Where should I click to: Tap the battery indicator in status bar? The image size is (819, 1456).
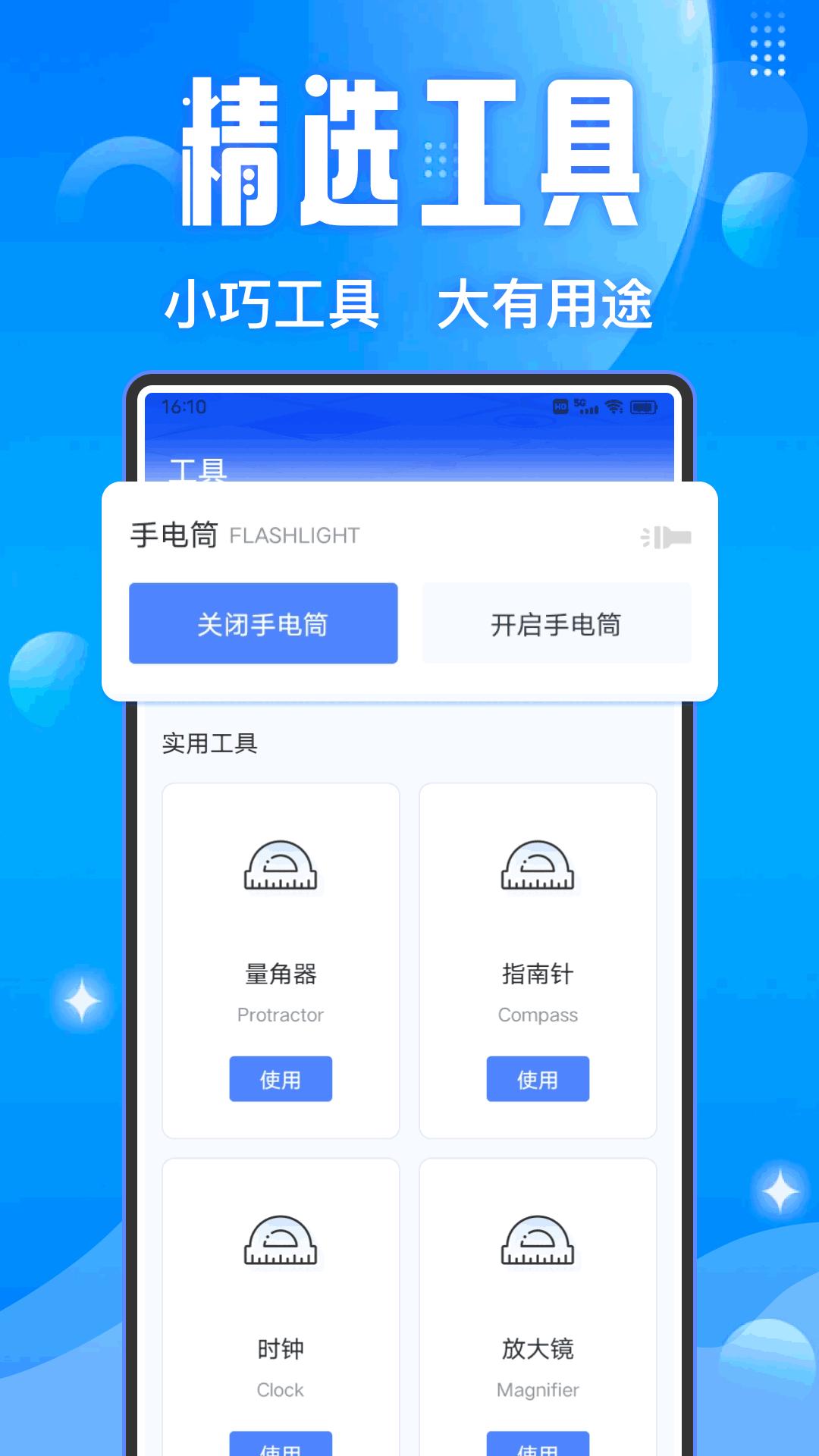[x=643, y=406]
